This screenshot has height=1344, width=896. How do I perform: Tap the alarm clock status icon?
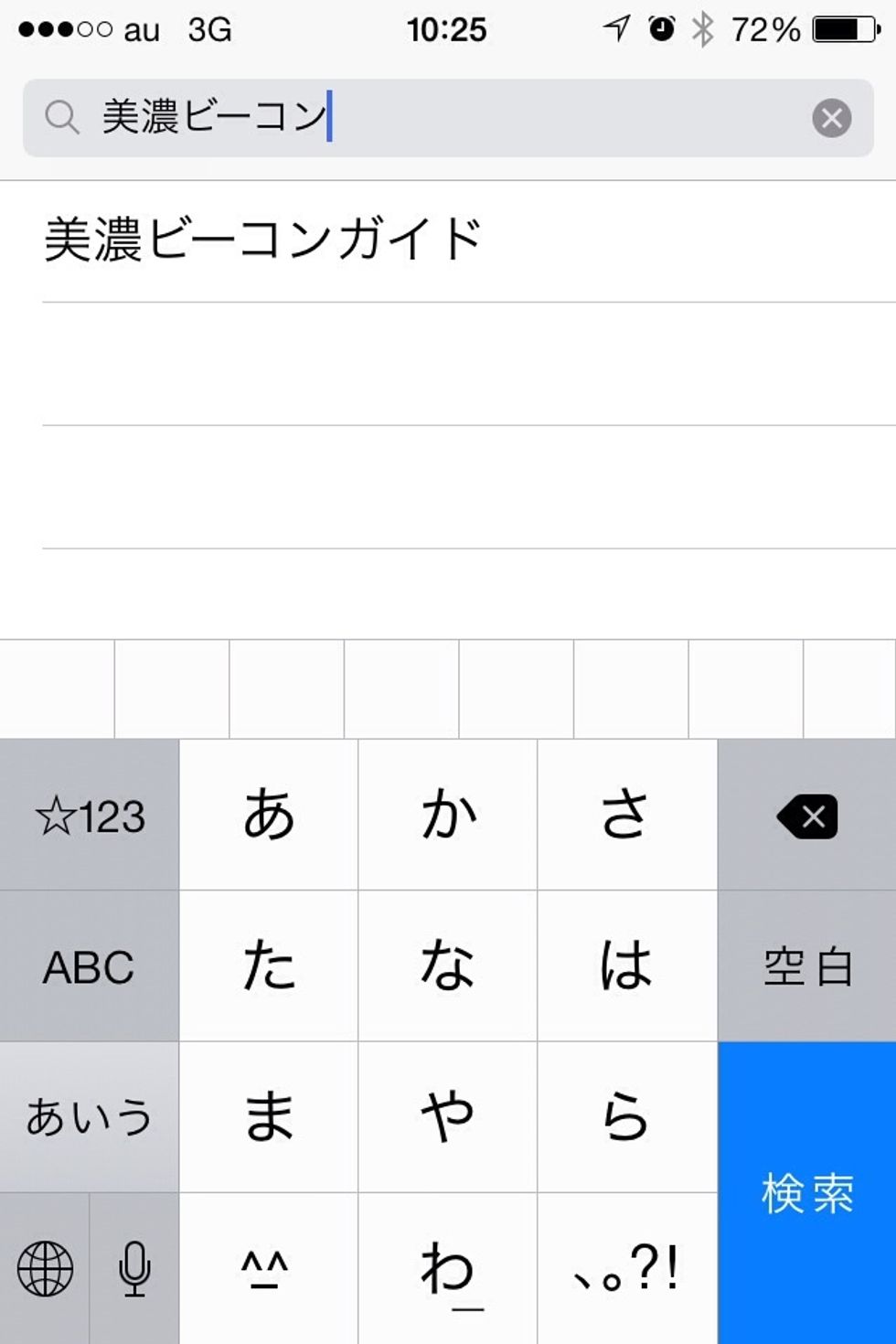click(x=661, y=27)
